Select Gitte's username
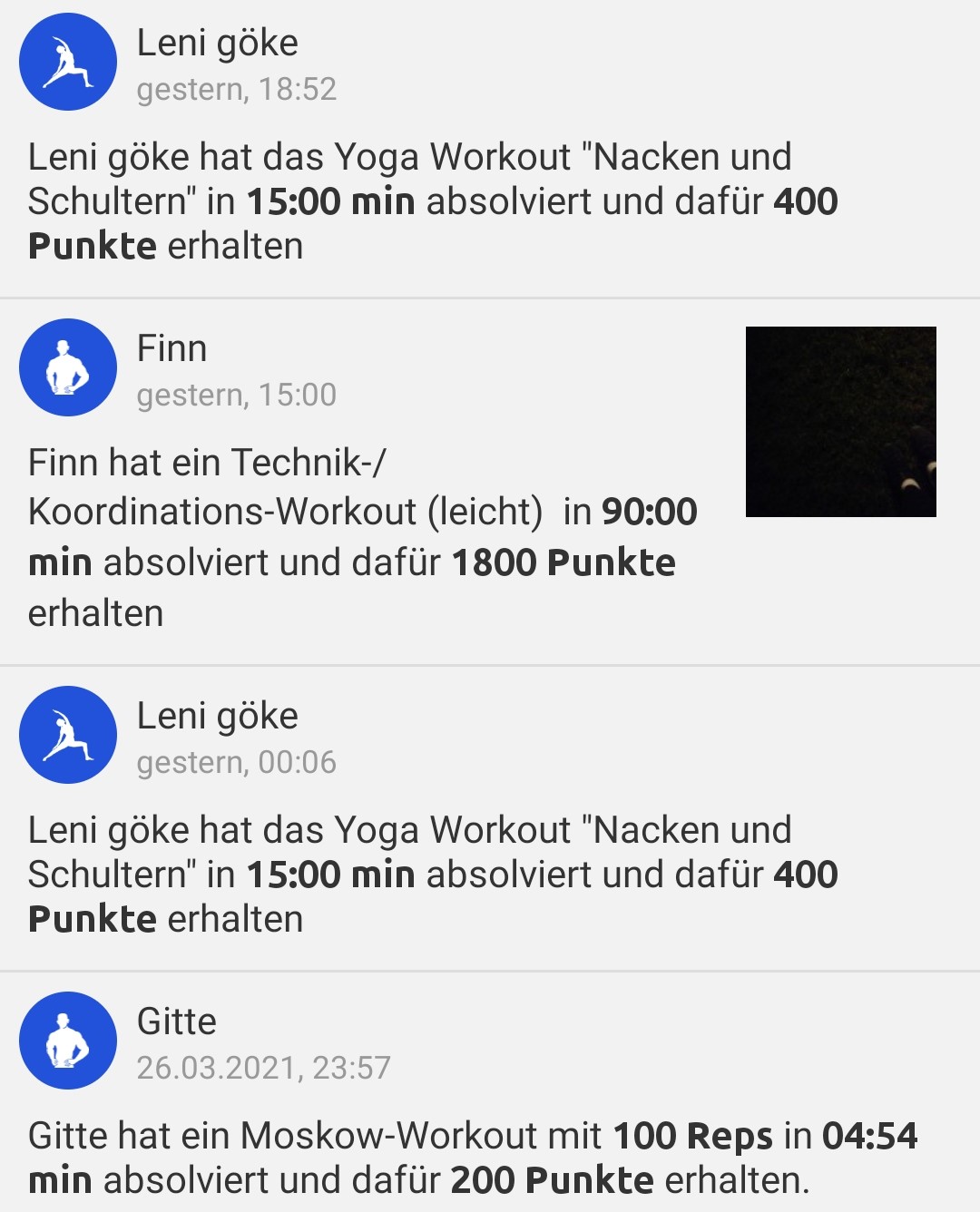Screen dimensions: 980x1212 (x=176, y=1021)
